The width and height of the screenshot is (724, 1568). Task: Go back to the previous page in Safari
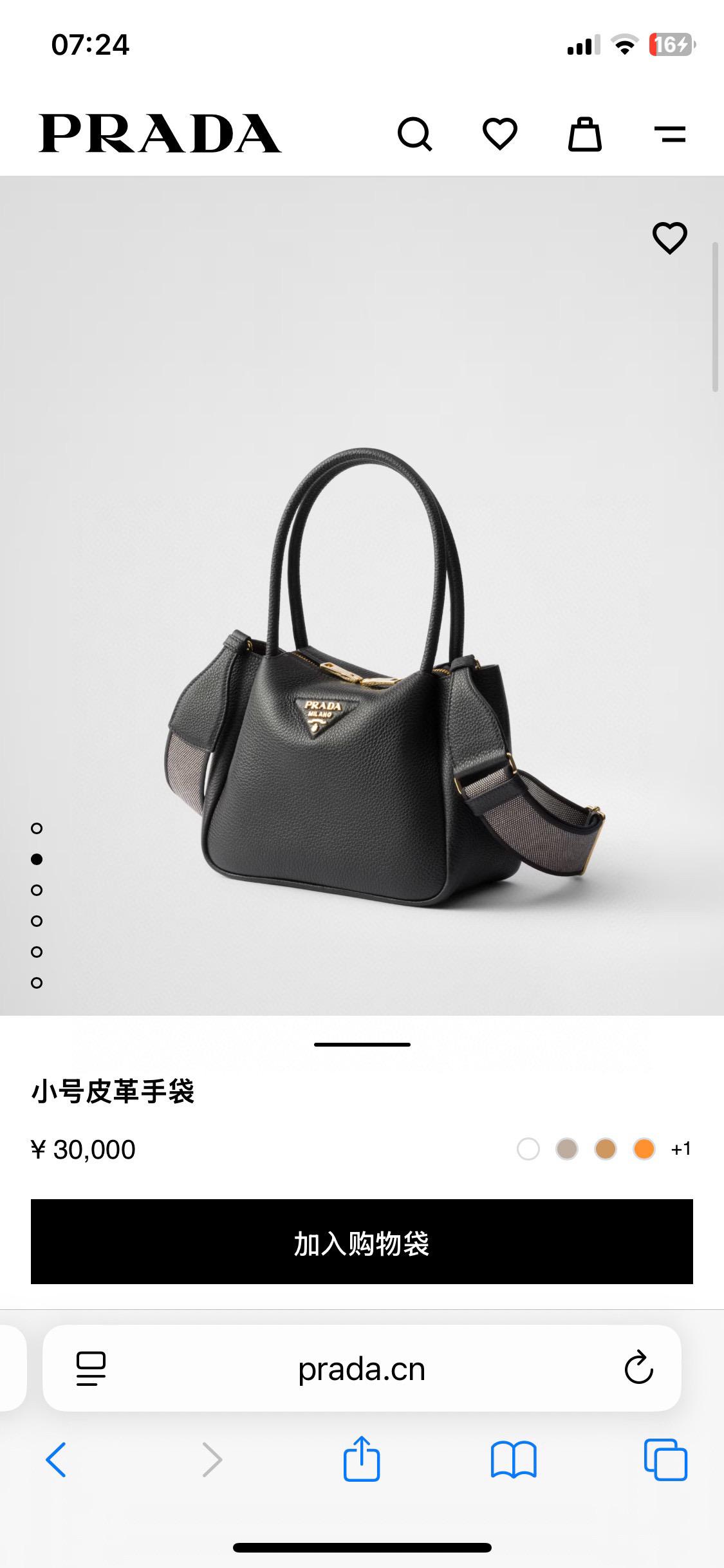coord(56,1459)
